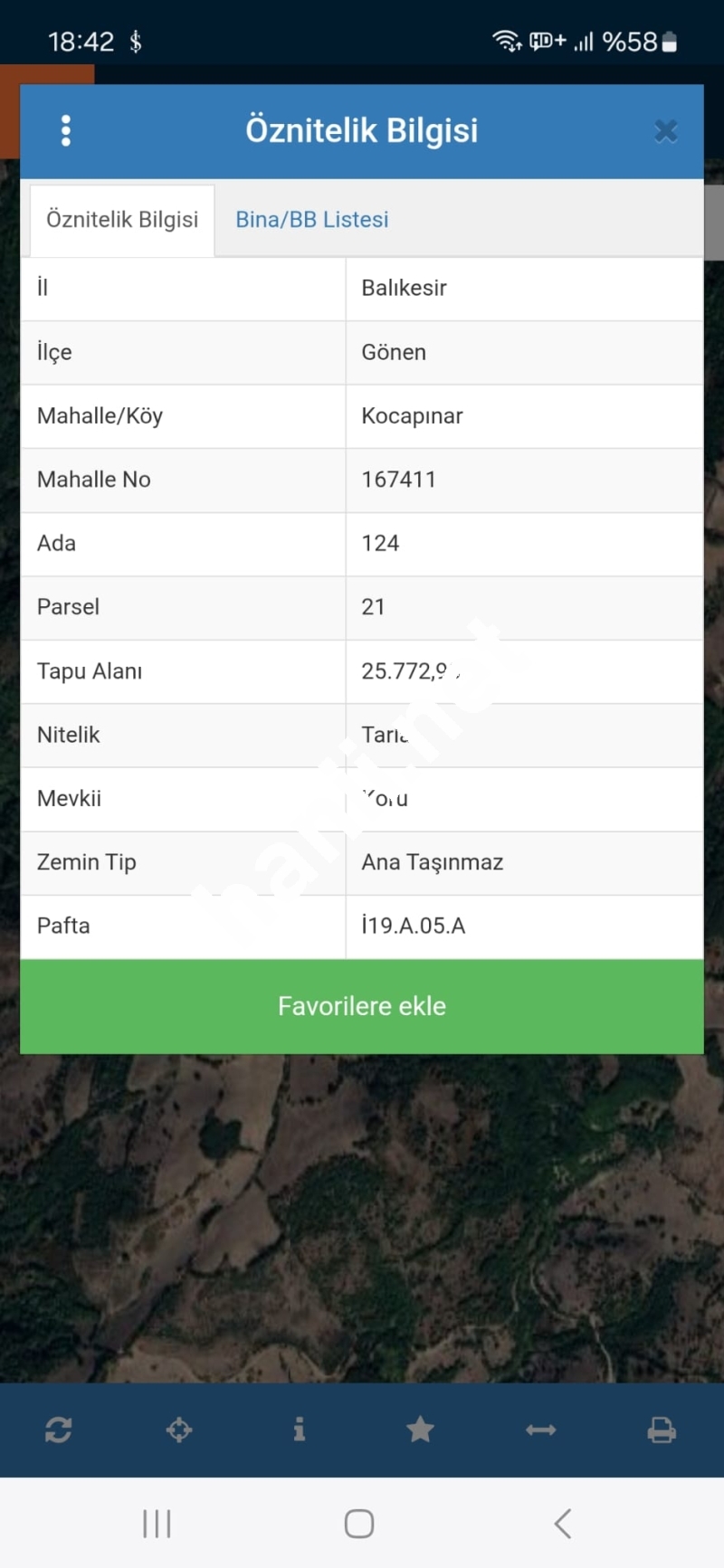Viewport: 724px width, 1568px height.
Task: Switch to the Bina/BB Listesi tab
Action: [x=312, y=220]
